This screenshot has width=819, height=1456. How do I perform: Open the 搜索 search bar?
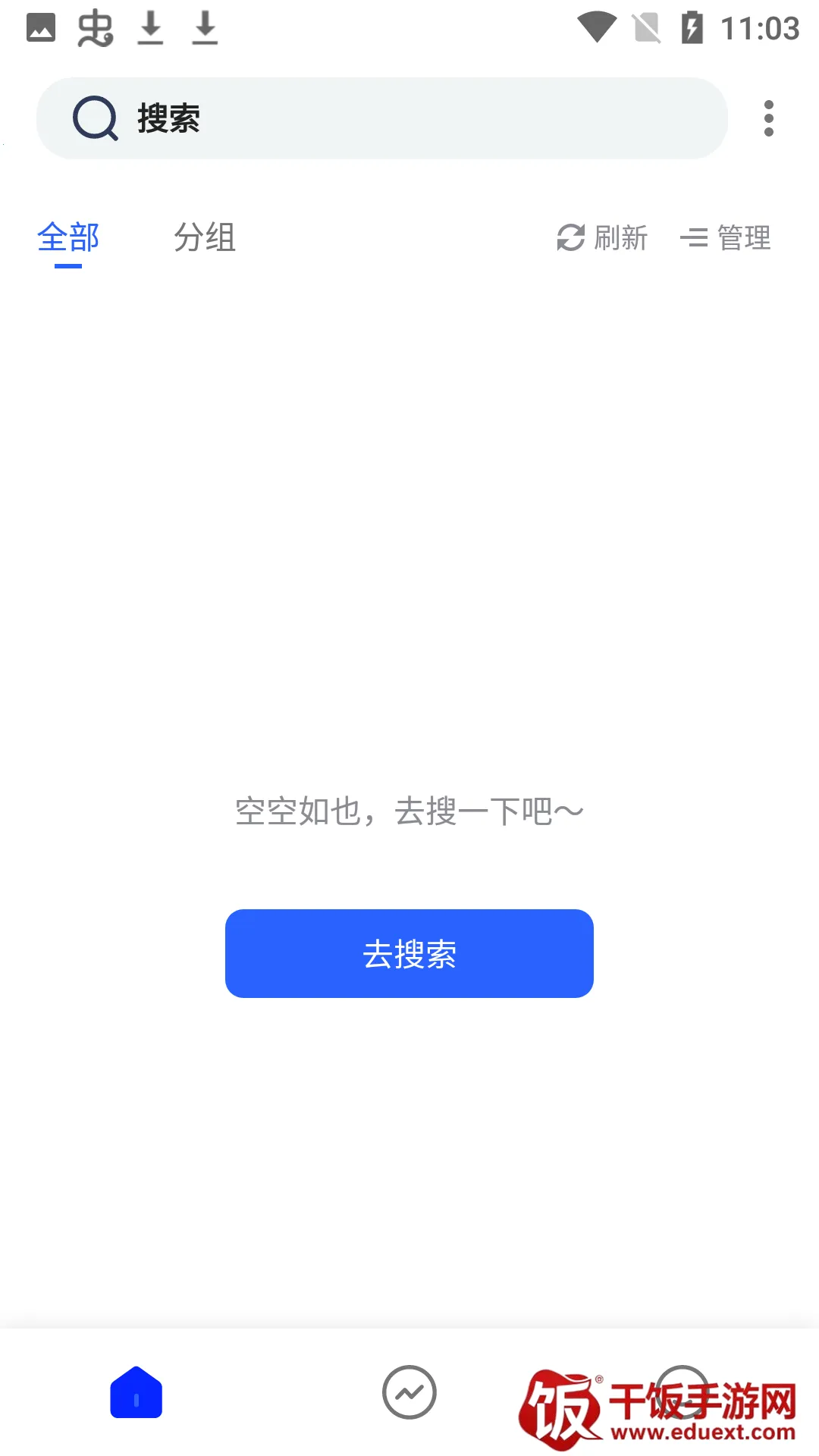(x=381, y=118)
